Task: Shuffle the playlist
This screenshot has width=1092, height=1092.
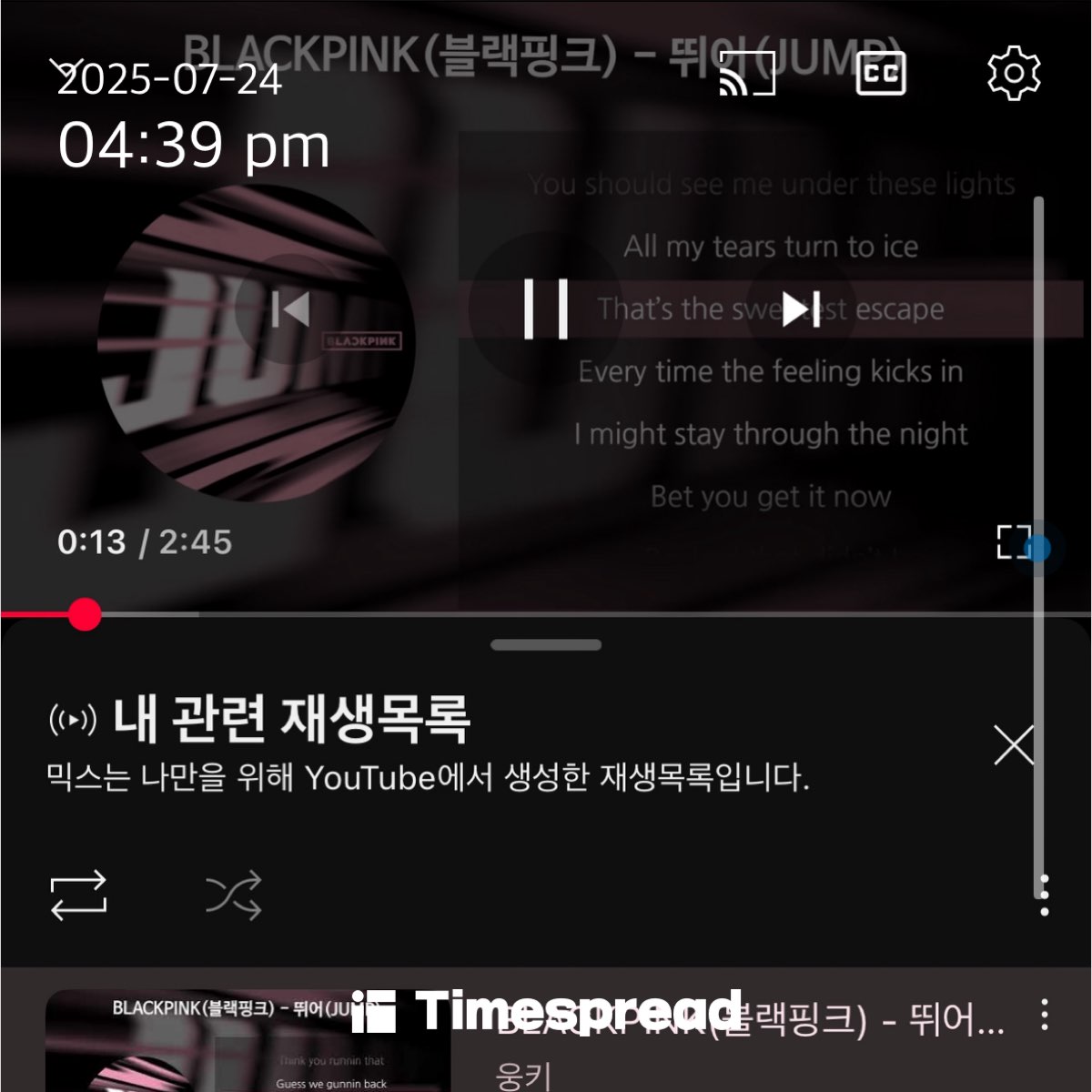Action: tap(234, 895)
